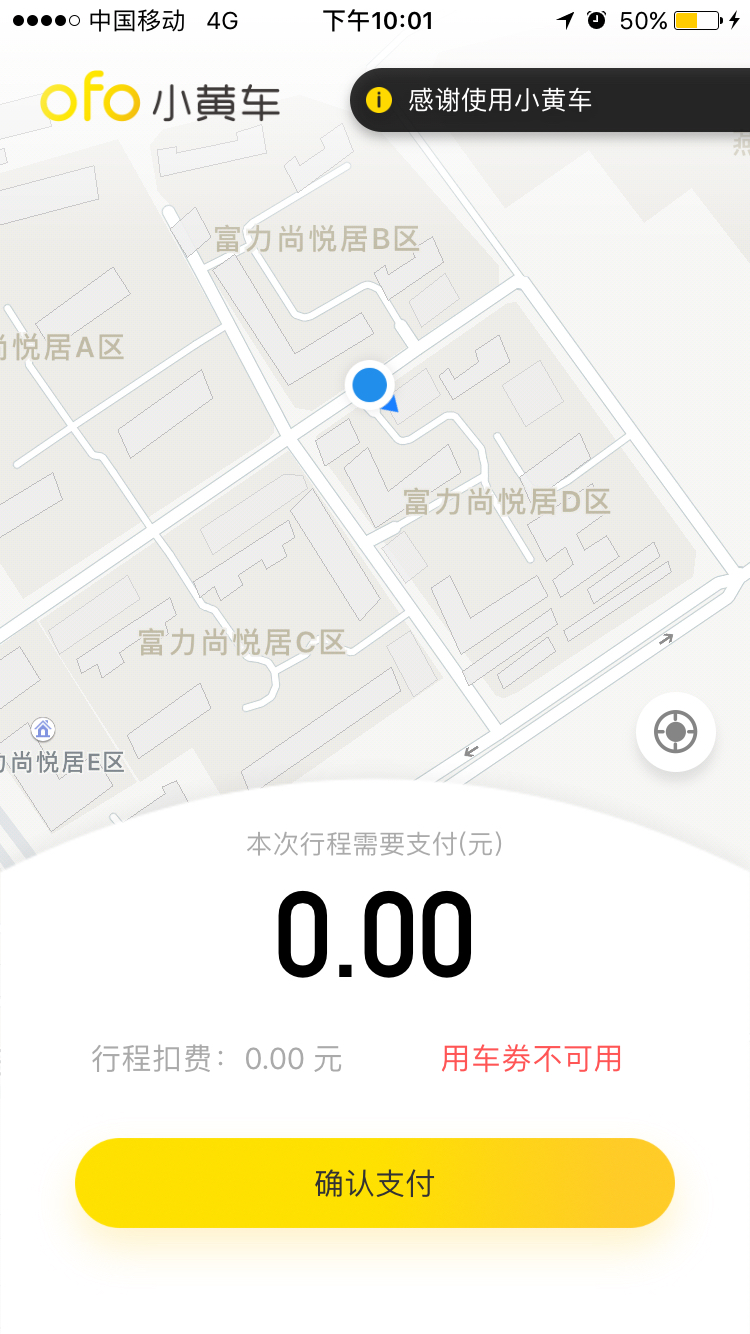
Task: Recenter the map on my location
Action: click(676, 732)
